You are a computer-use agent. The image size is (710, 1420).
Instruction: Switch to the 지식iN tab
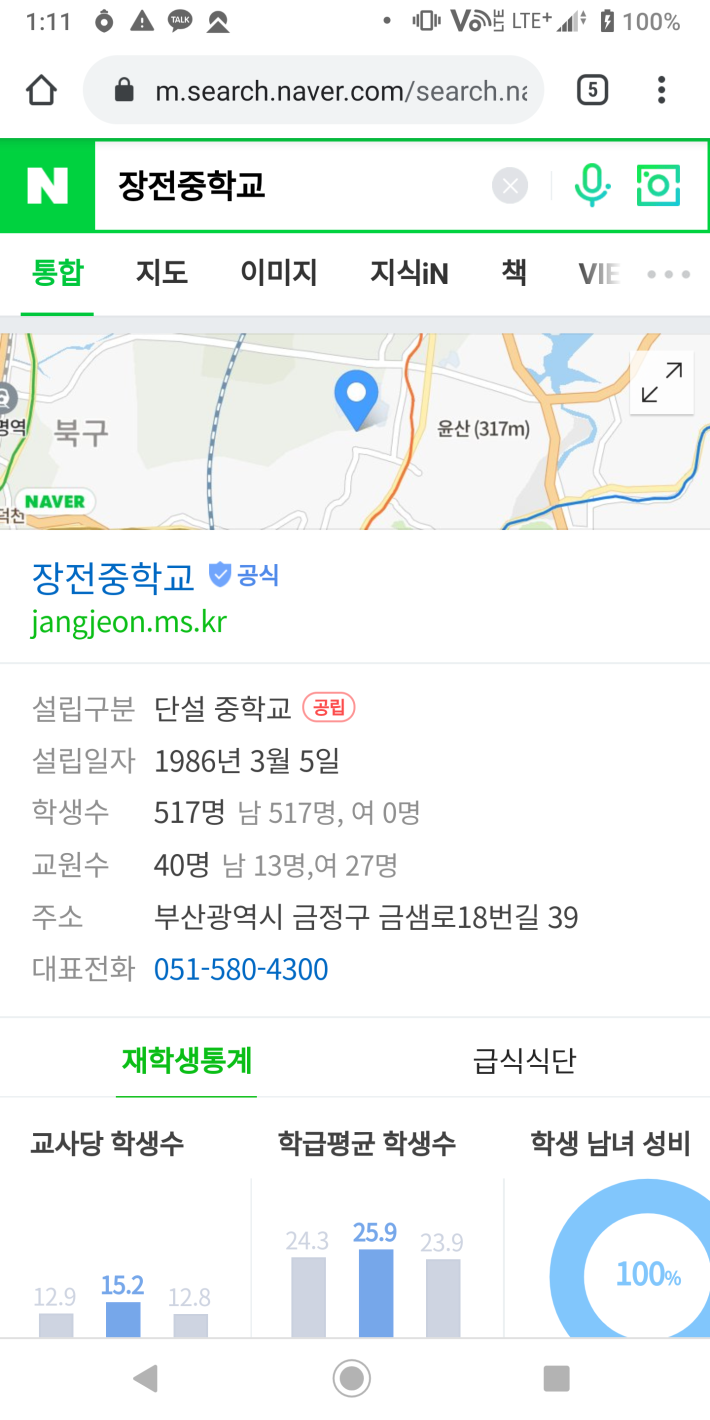[x=409, y=273]
